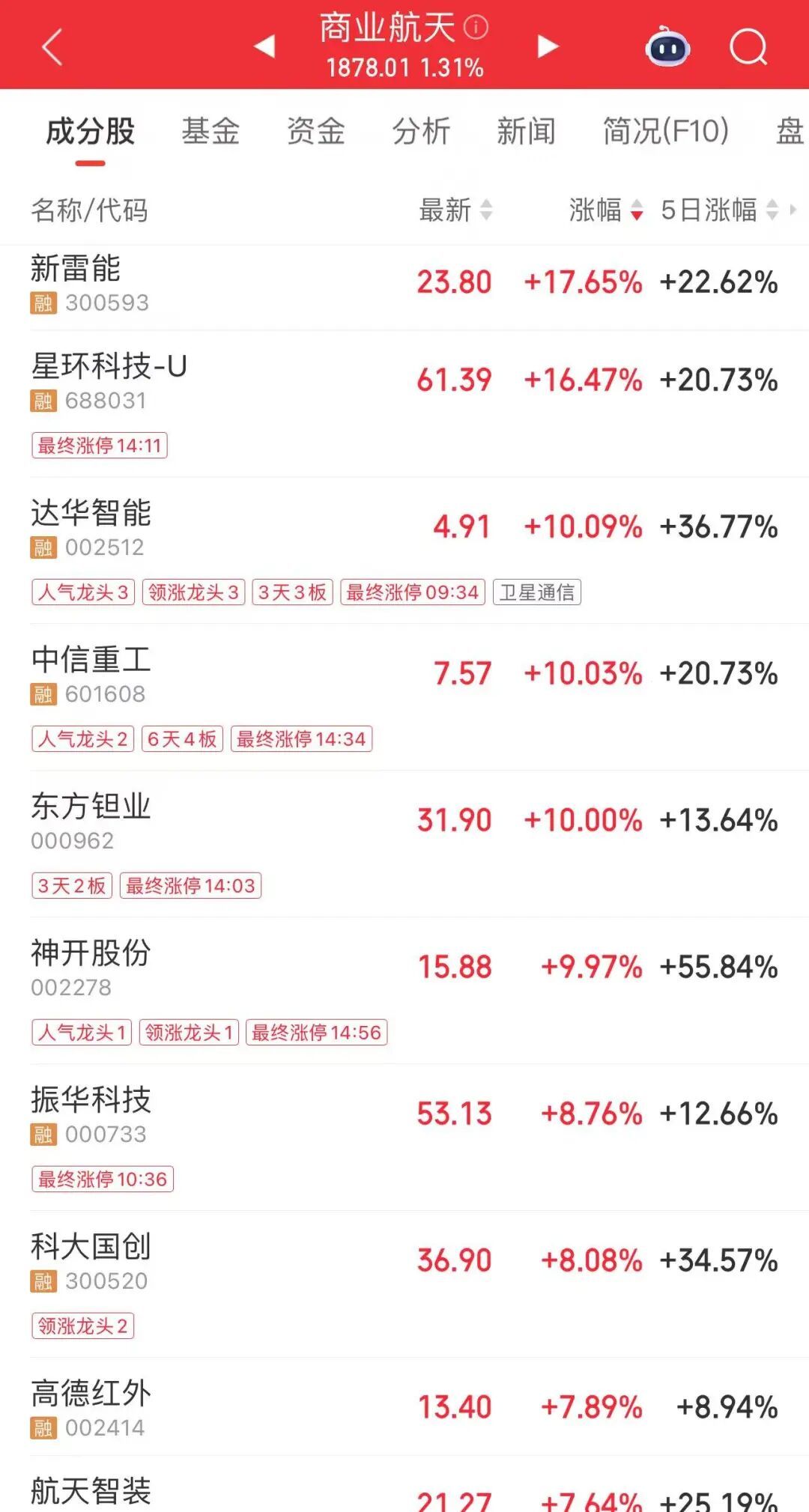This screenshot has height=1512, width=809.
Task: Sort the list by 最新 price
Action: pyautogui.click(x=455, y=210)
